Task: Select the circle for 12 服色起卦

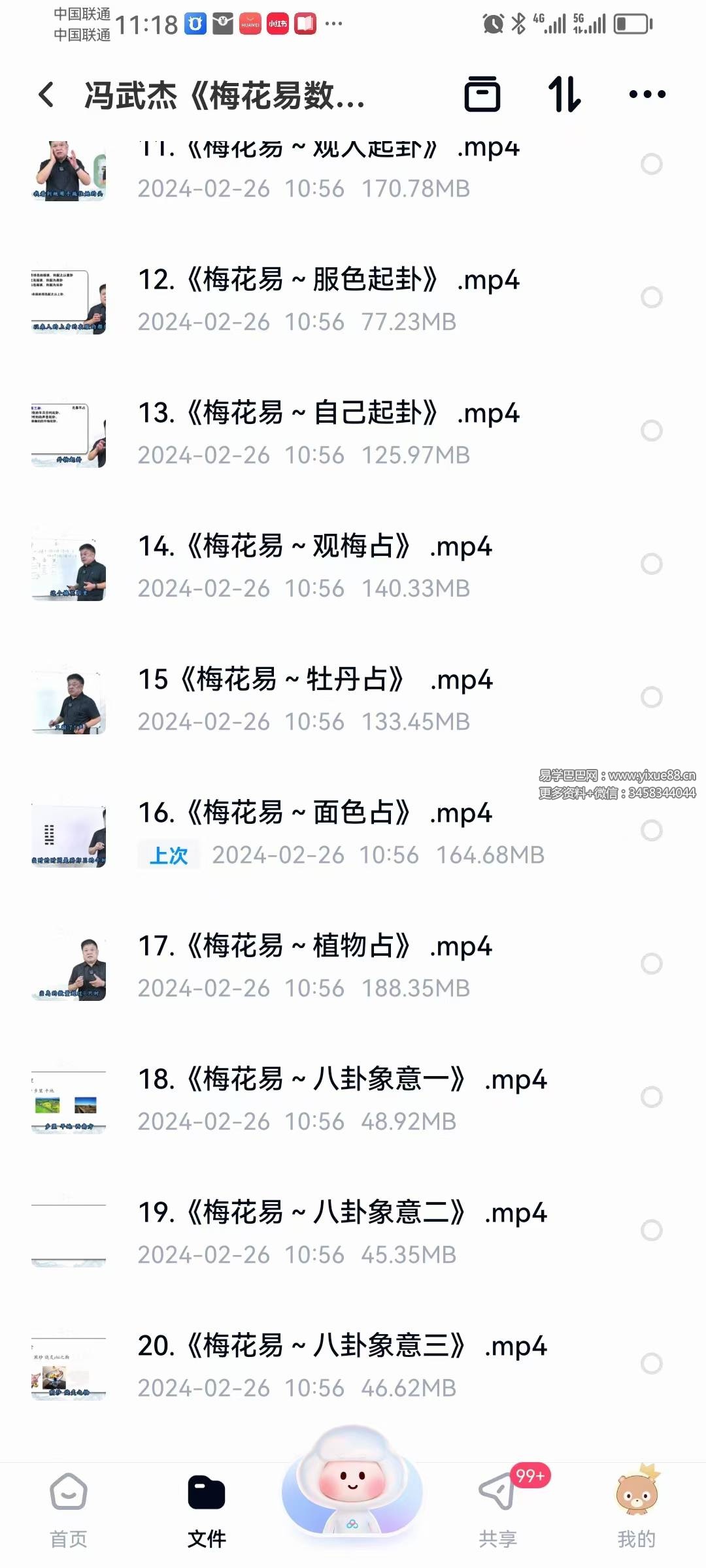Action: [x=651, y=297]
